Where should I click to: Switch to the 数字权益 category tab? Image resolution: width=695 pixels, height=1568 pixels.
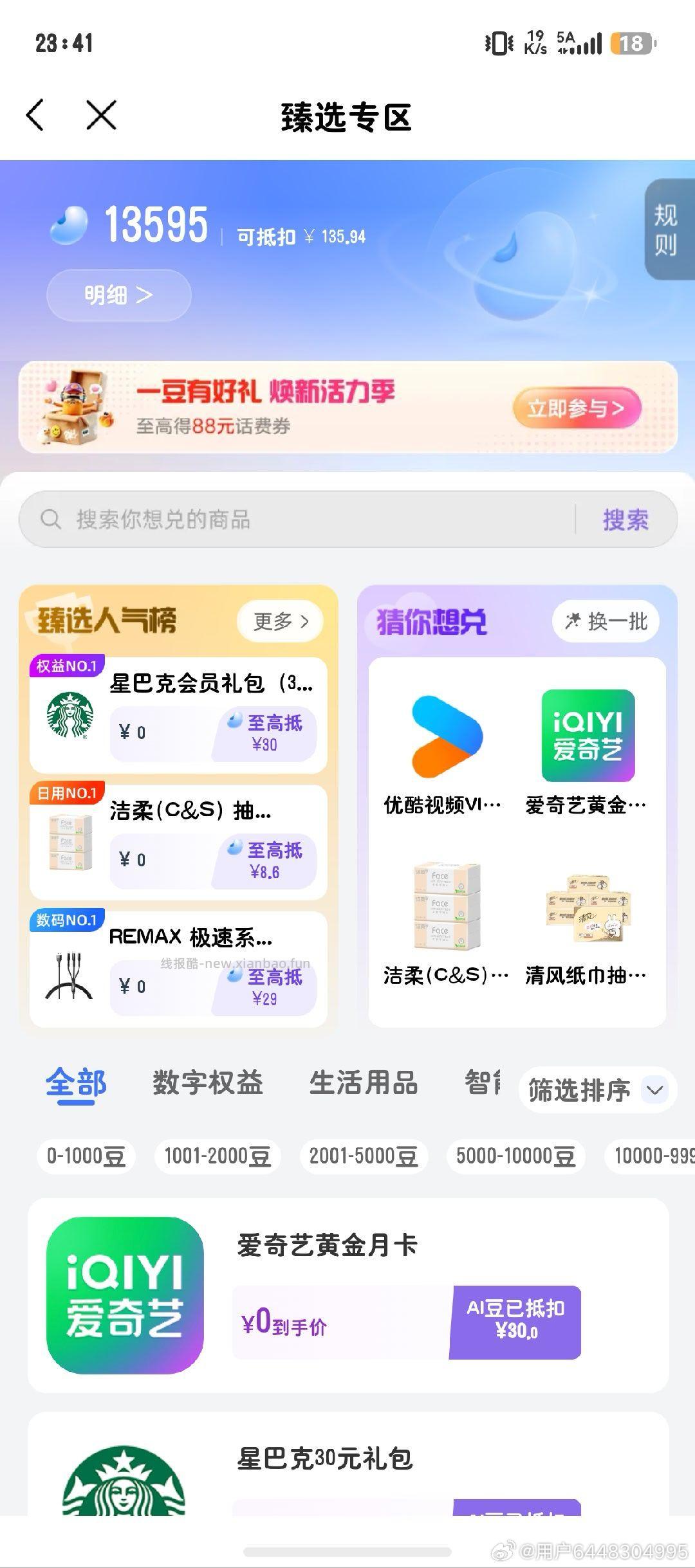(x=207, y=1084)
